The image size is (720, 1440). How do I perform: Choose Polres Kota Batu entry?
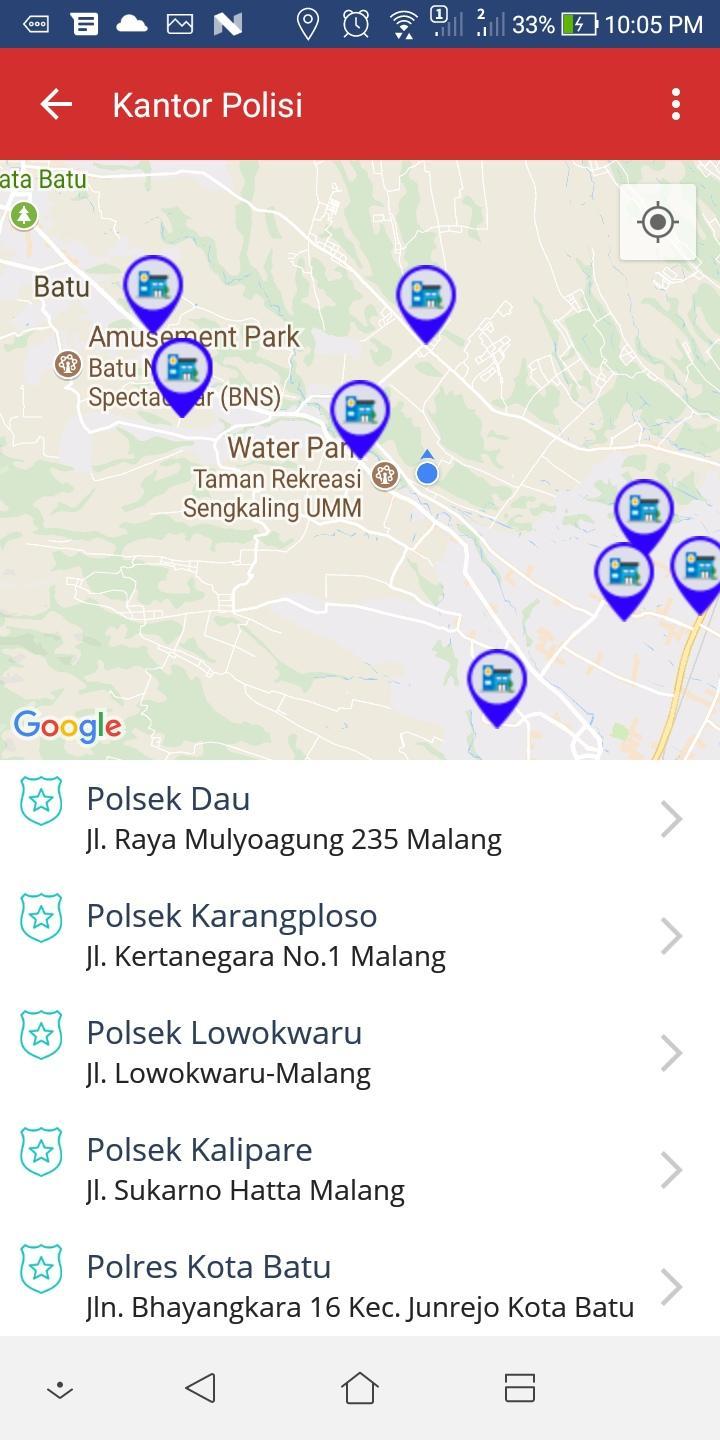click(x=360, y=1286)
